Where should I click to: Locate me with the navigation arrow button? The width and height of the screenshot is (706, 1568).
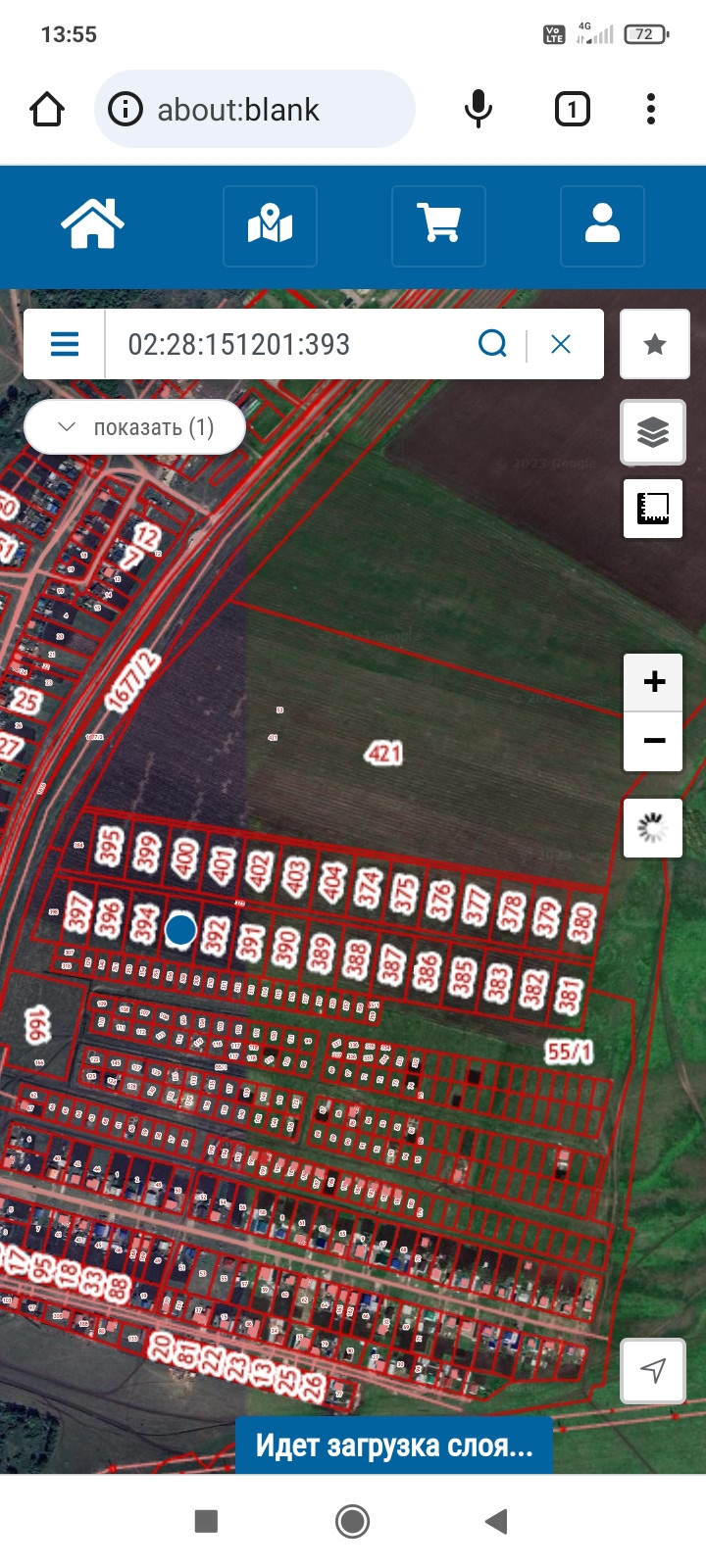tap(653, 1370)
